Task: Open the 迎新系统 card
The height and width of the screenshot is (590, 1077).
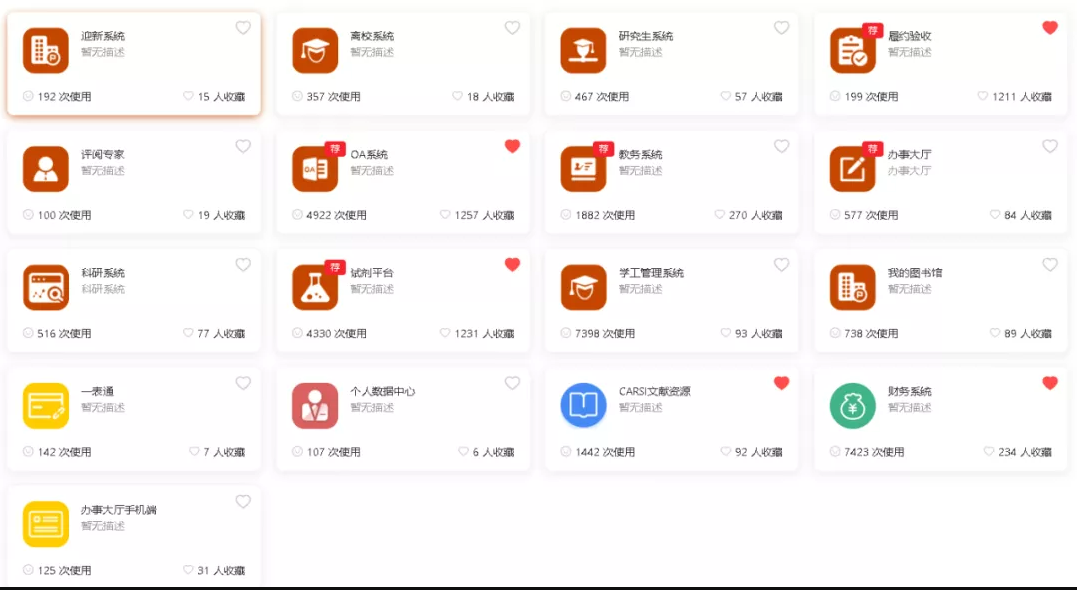Action: tap(133, 64)
